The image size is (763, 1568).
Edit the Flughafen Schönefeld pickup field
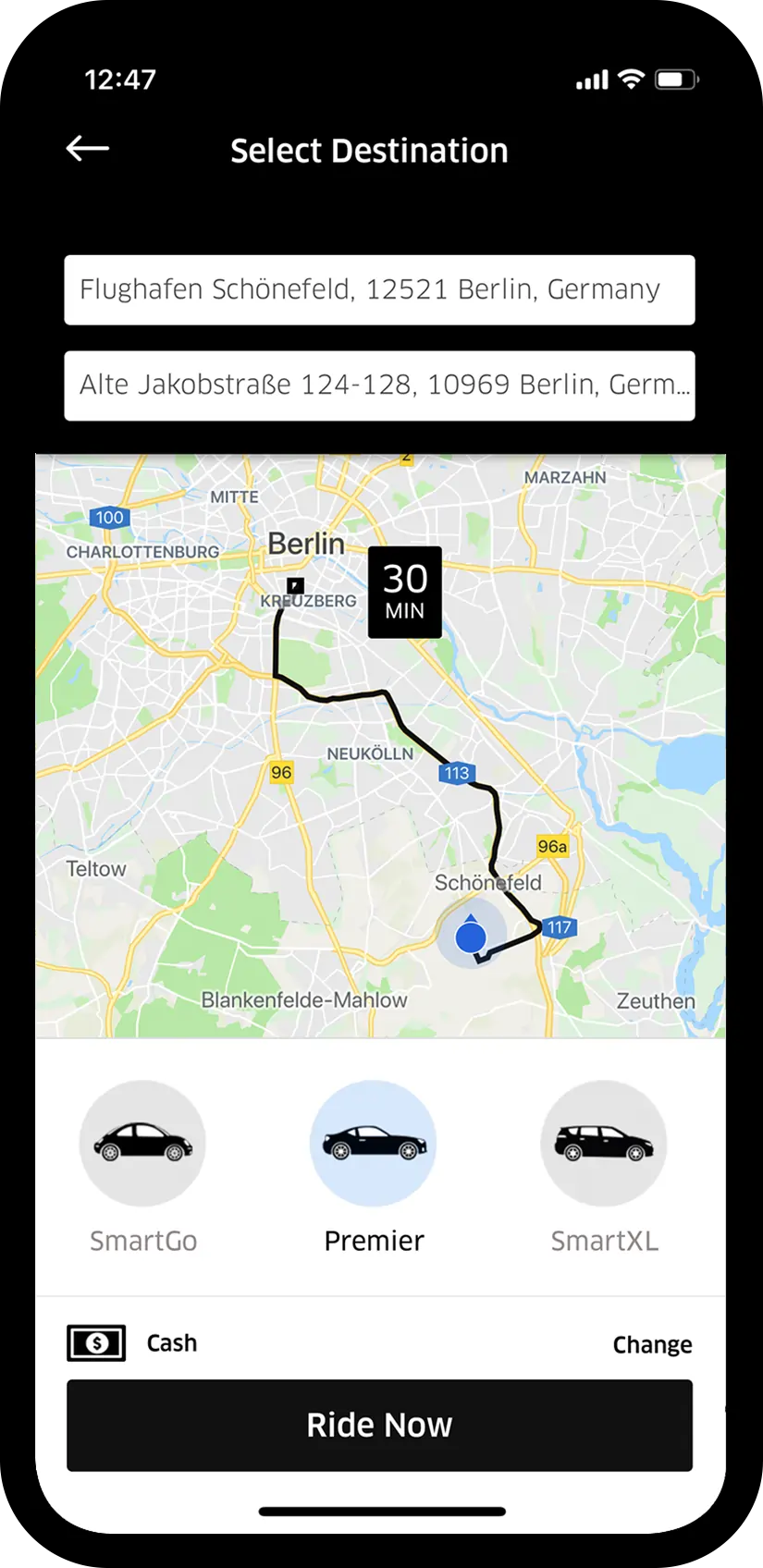tap(379, 290)
